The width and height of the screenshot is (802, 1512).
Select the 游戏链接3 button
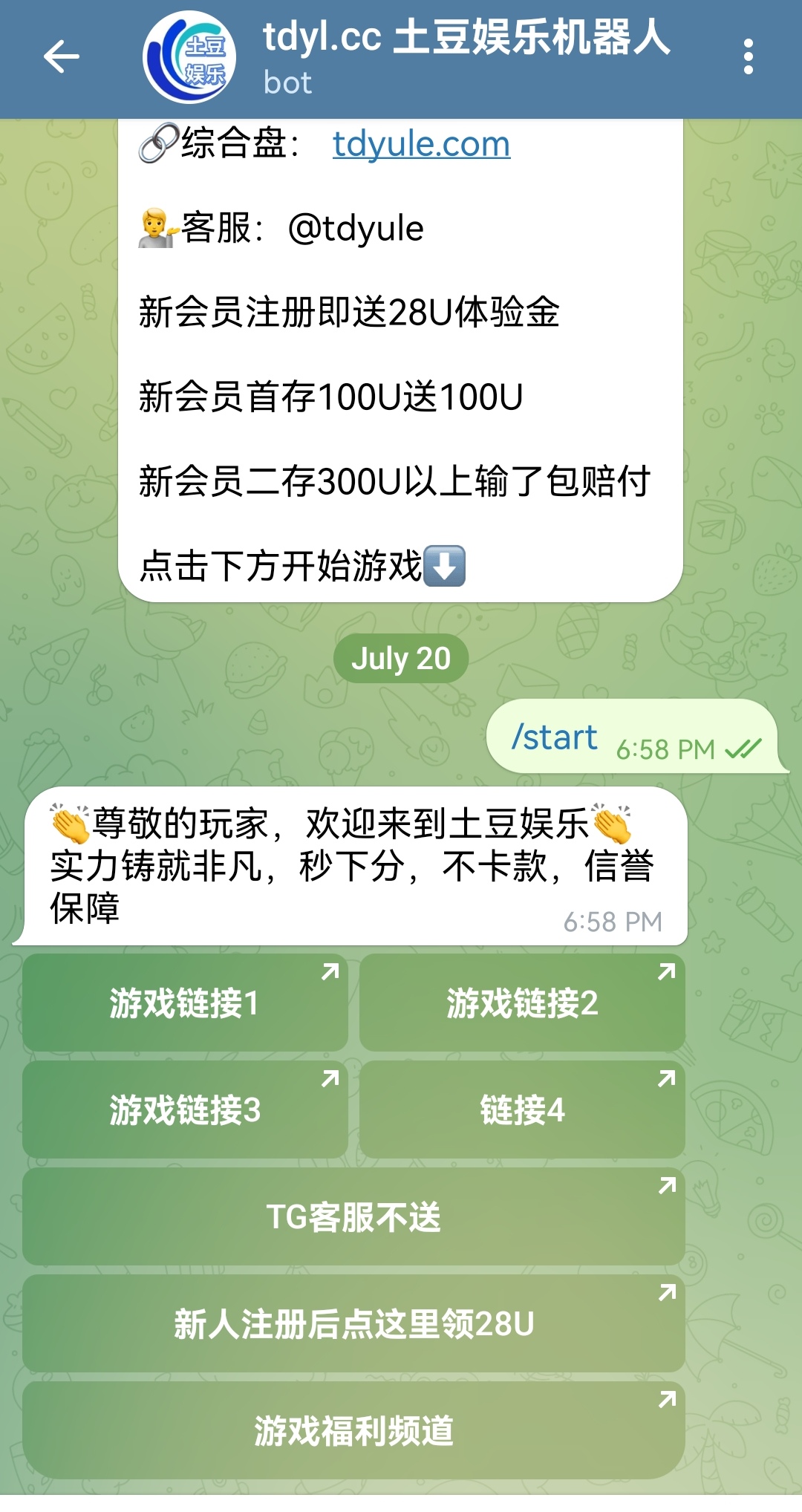pyautogui.click(x=185, y=1109)
